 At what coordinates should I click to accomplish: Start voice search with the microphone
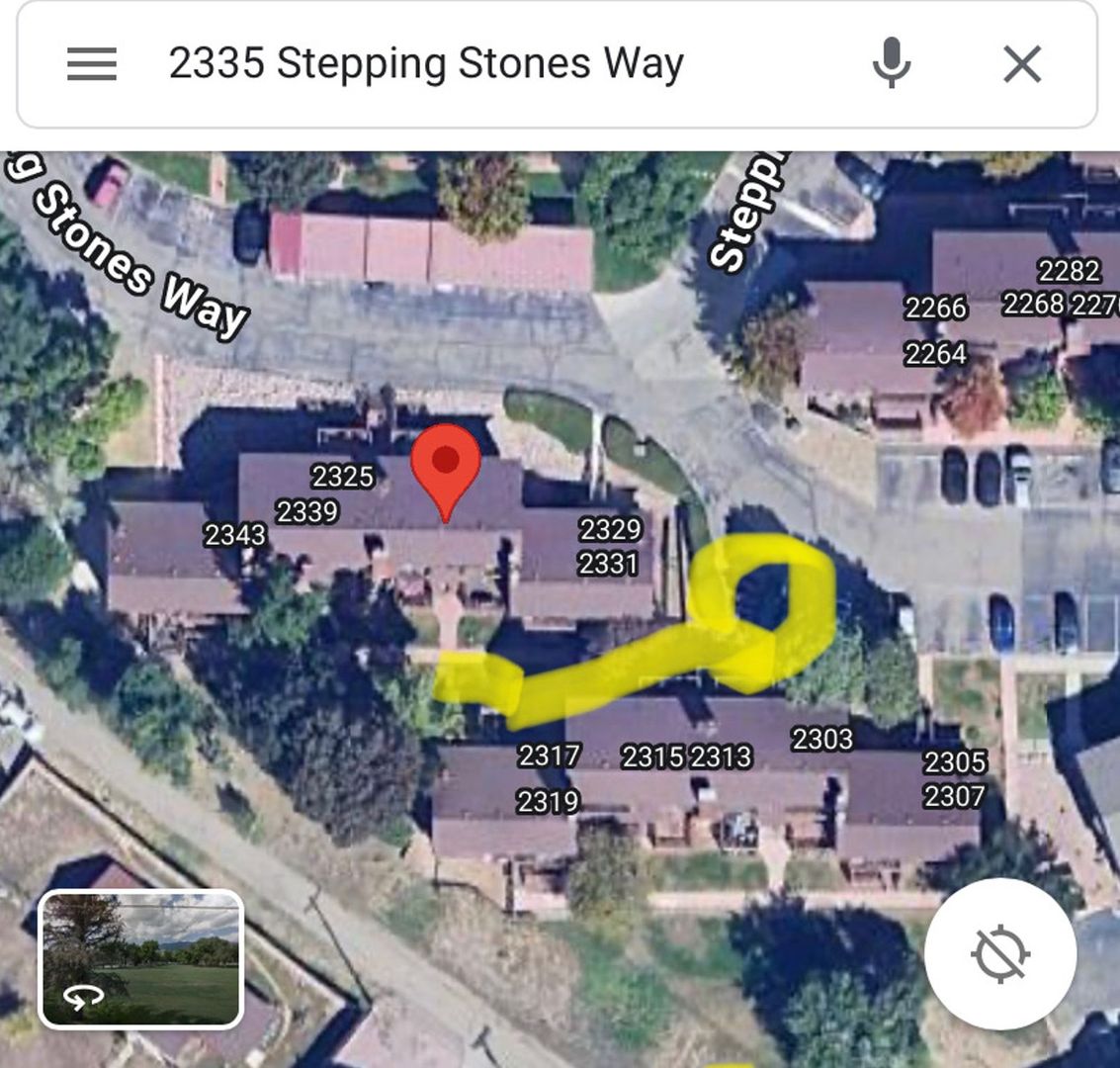click(x=891, y=65)
